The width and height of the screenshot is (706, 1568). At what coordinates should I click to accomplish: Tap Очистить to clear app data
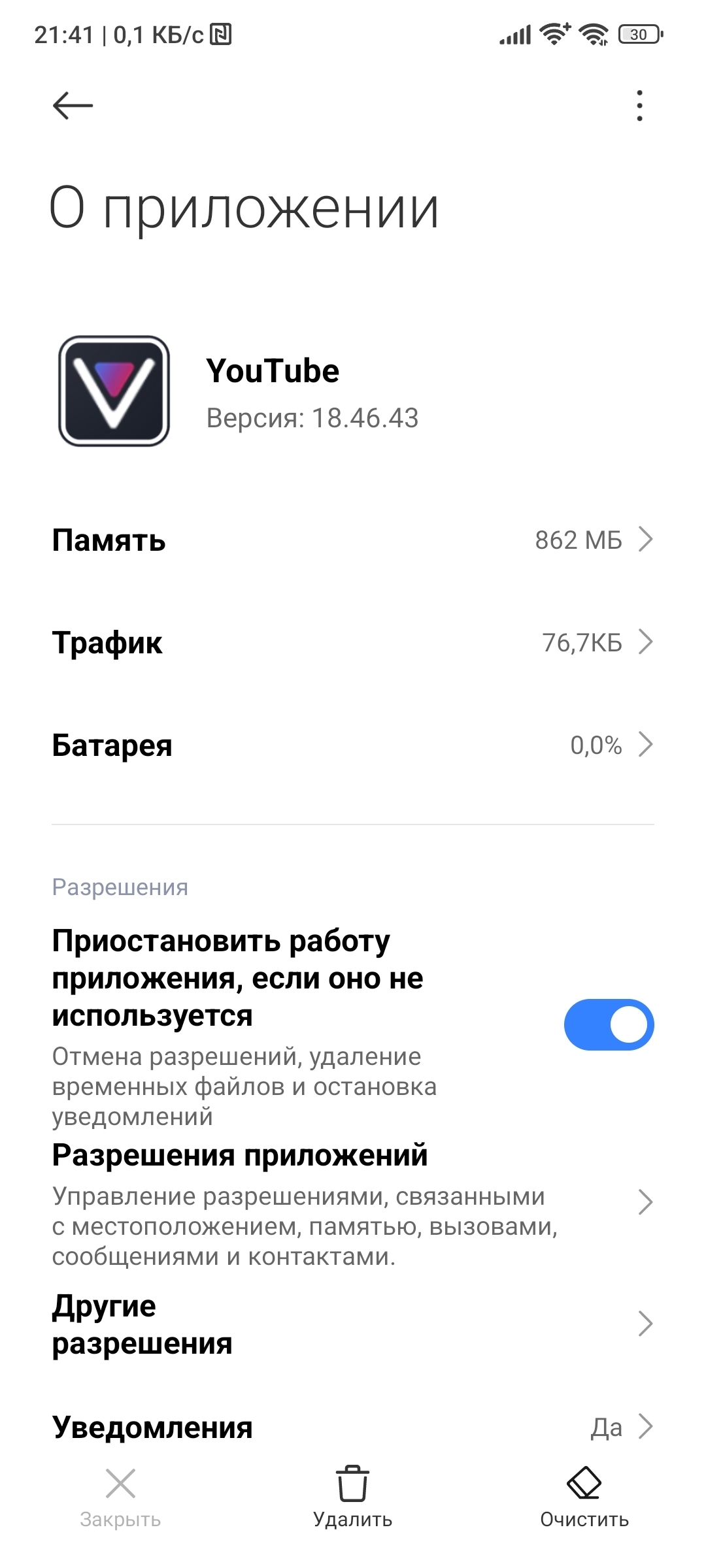pos(584,1497)
